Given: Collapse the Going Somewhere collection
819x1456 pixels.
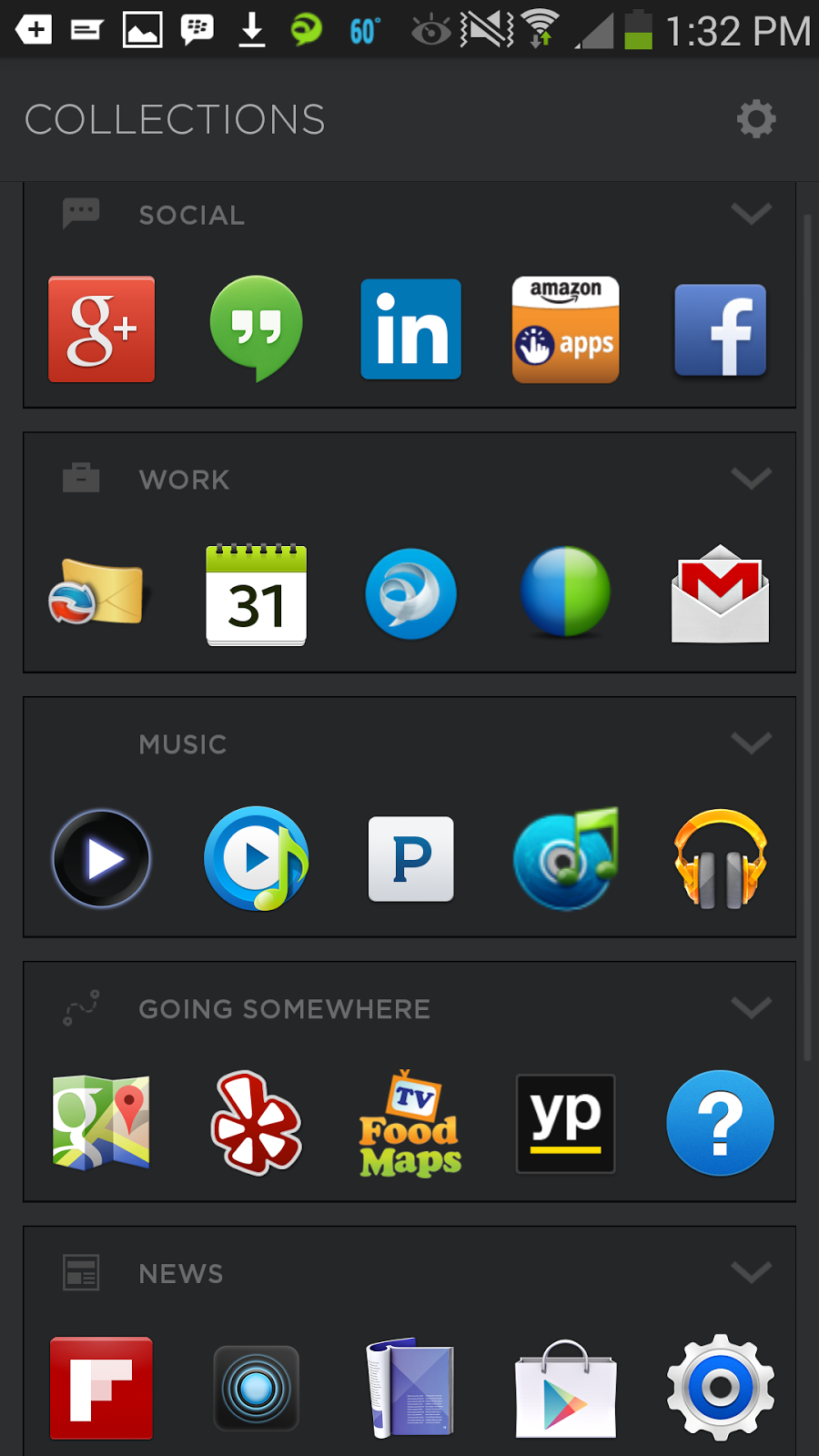Looking at the screenshot, I should point(752,1008).
